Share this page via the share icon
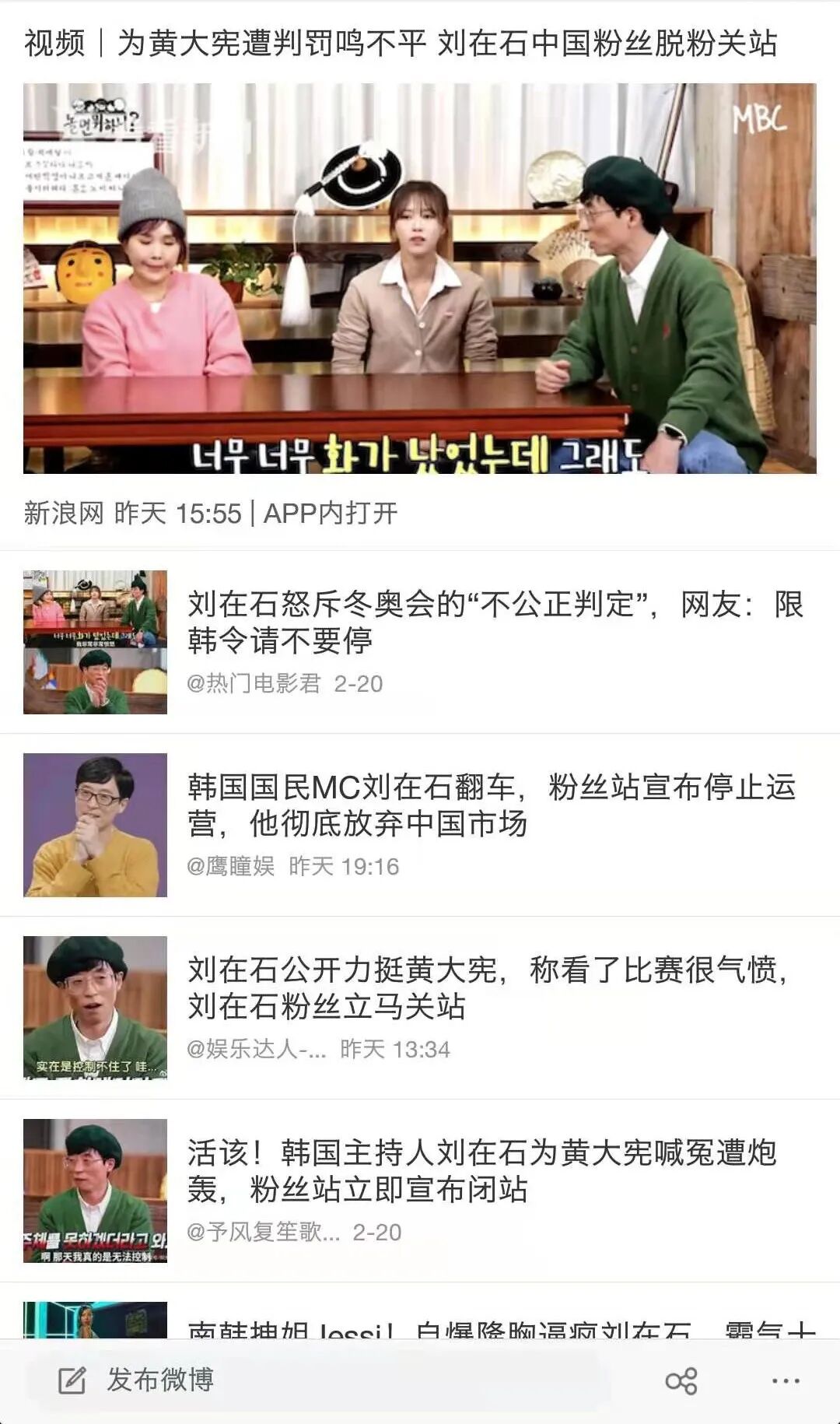The image size is (840, 1424). tap(681, 1381)
